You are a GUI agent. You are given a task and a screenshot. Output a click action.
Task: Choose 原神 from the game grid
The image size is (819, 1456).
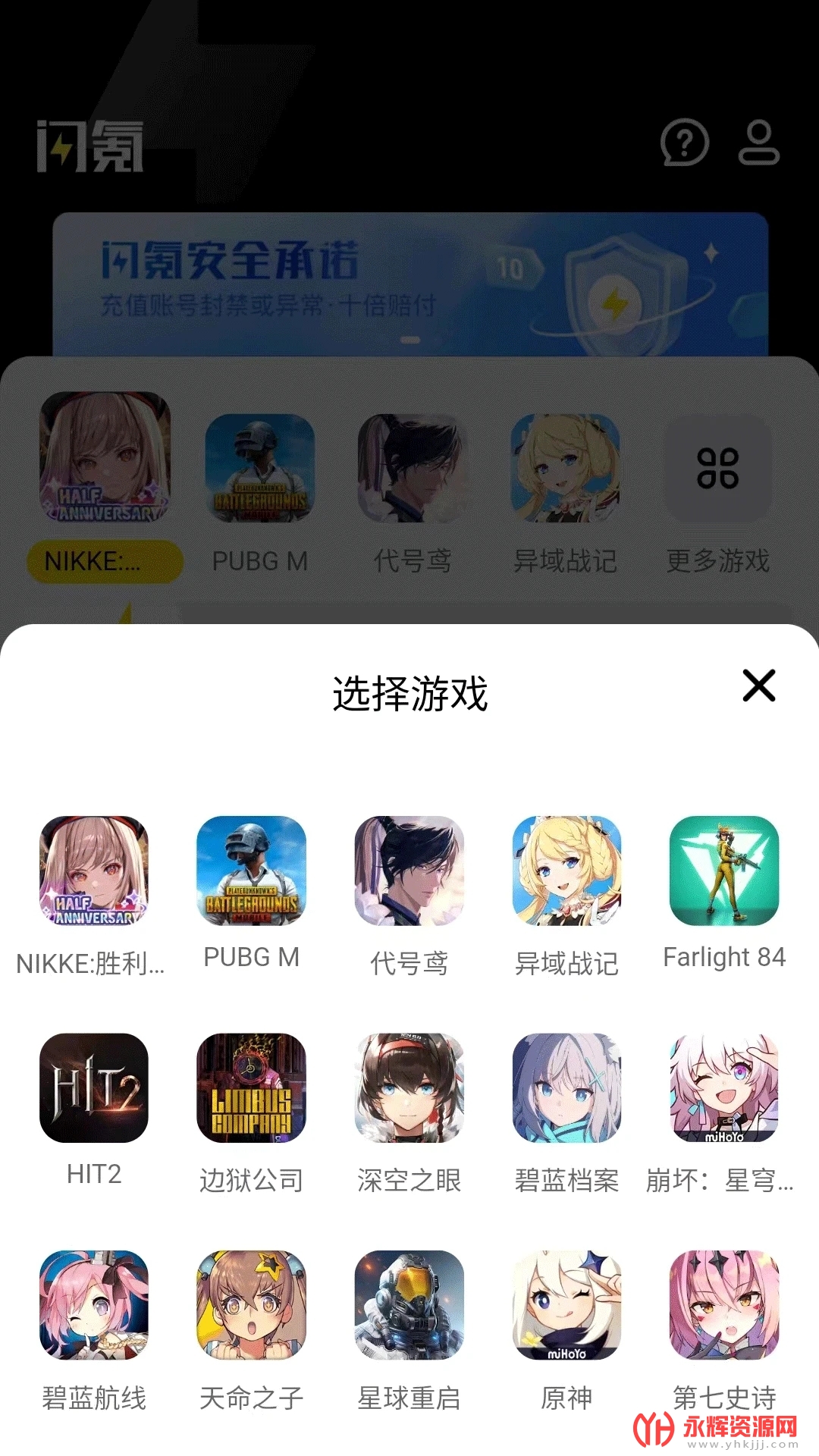click(566, 1304)
